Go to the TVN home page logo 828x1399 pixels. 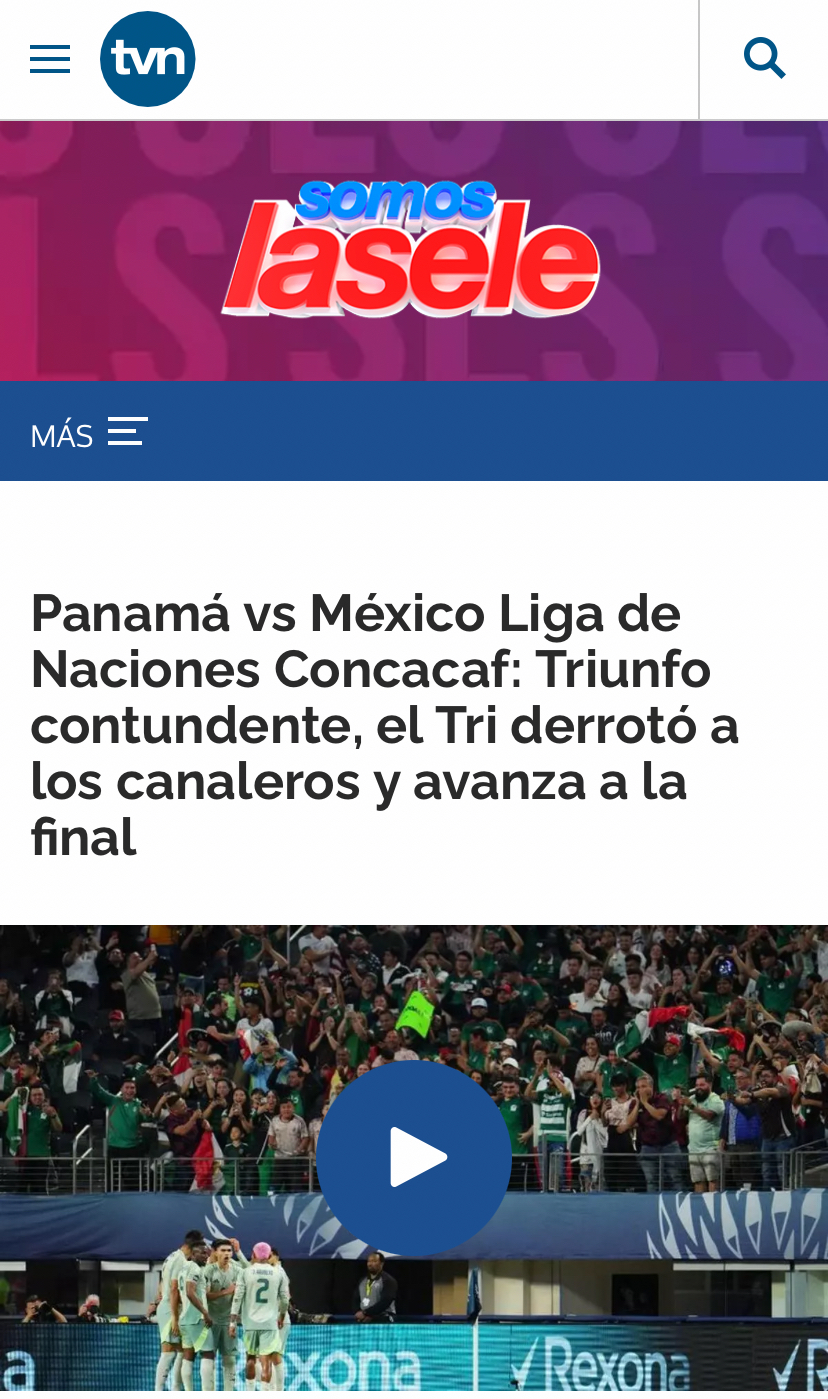point(148,60)
